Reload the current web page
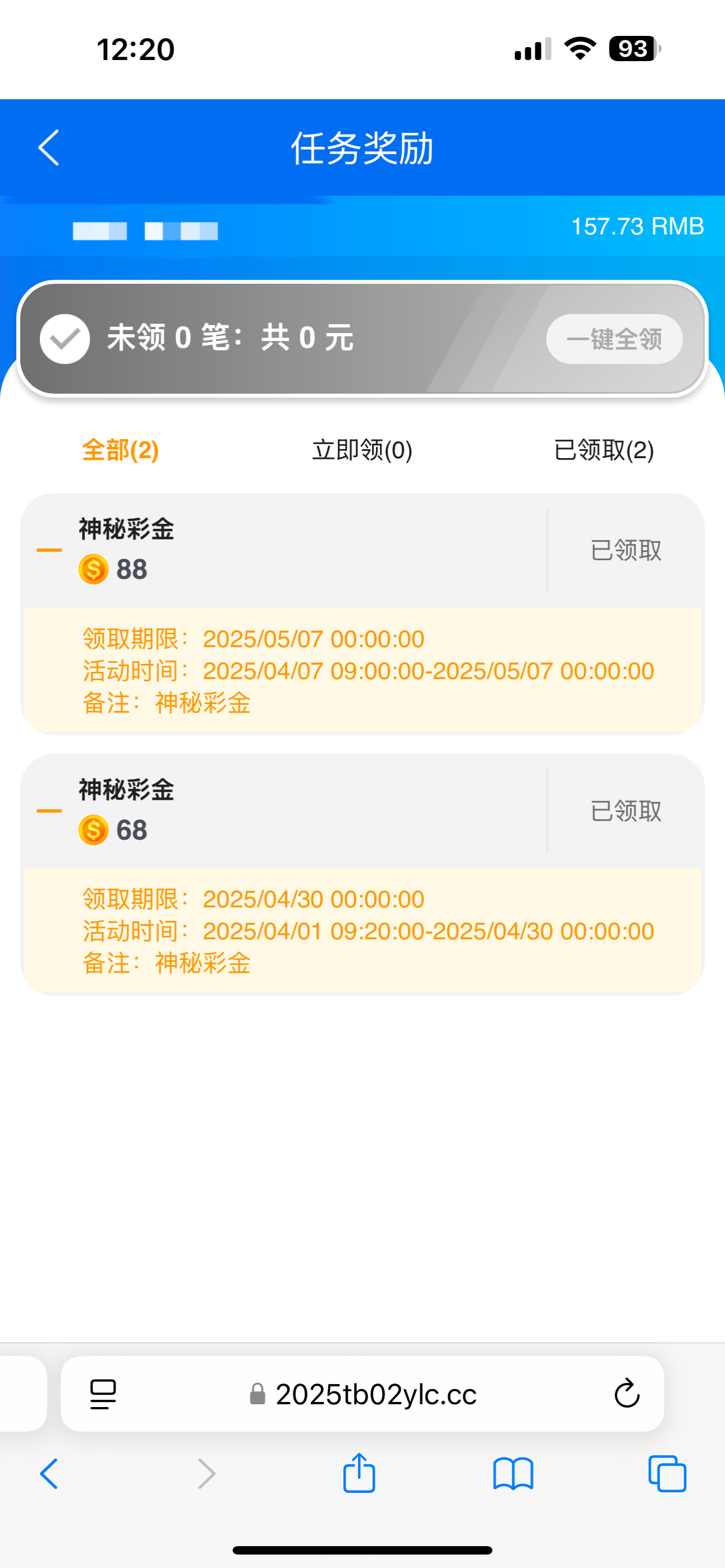This screenshot has width=725, height=1568. pyautogui.click(x=626, y=1394)
